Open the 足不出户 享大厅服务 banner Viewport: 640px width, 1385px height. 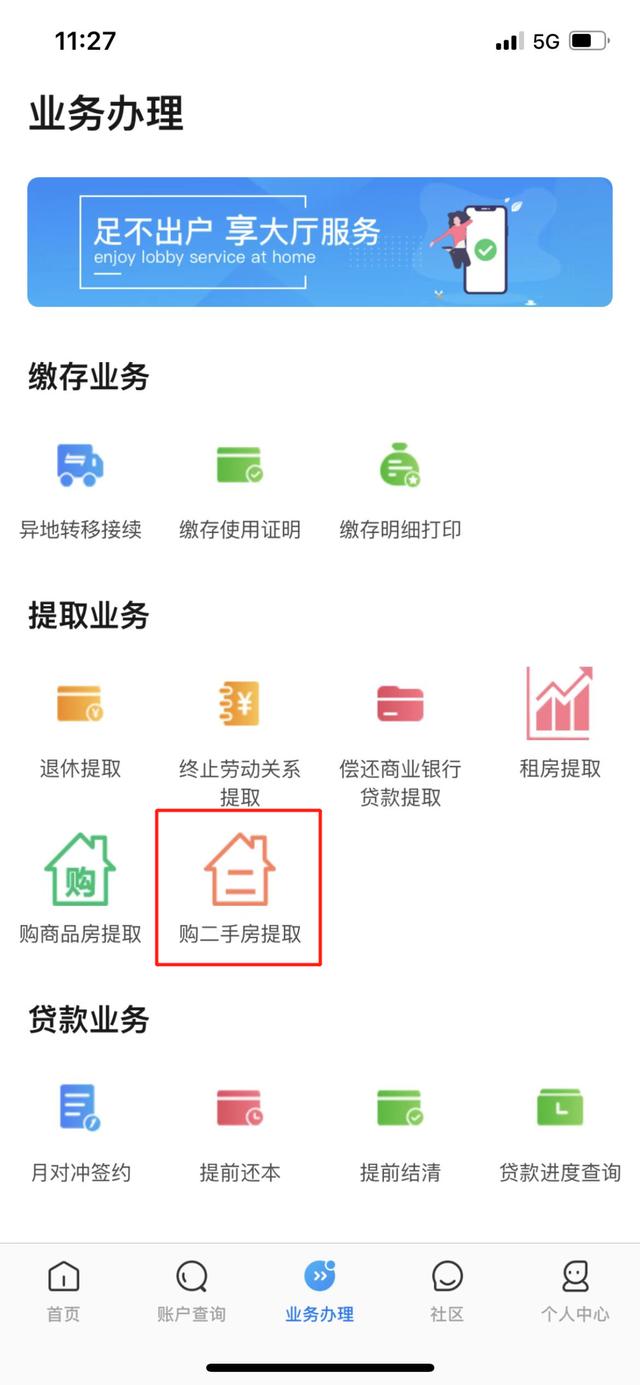point(320,241)
